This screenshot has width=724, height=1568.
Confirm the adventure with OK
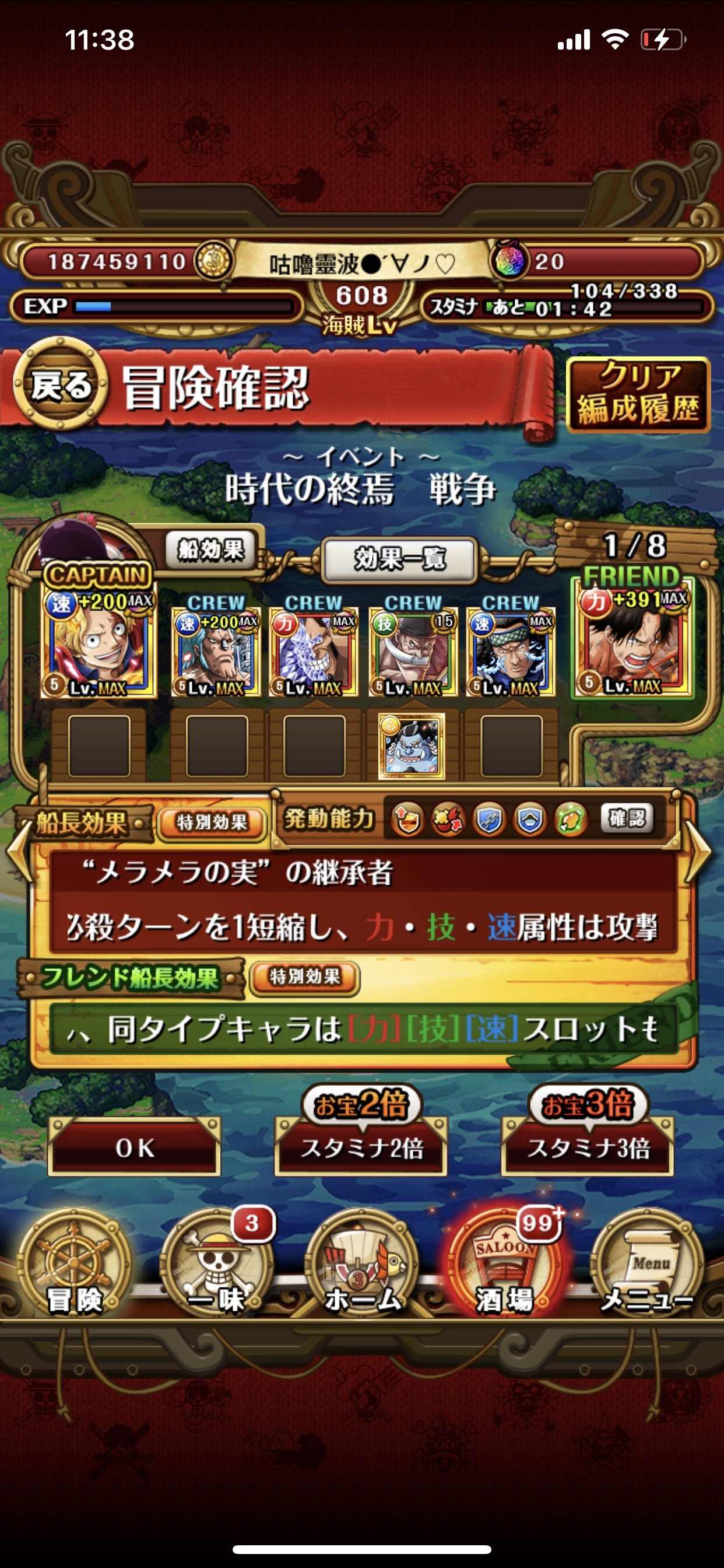pos(135,1149)
